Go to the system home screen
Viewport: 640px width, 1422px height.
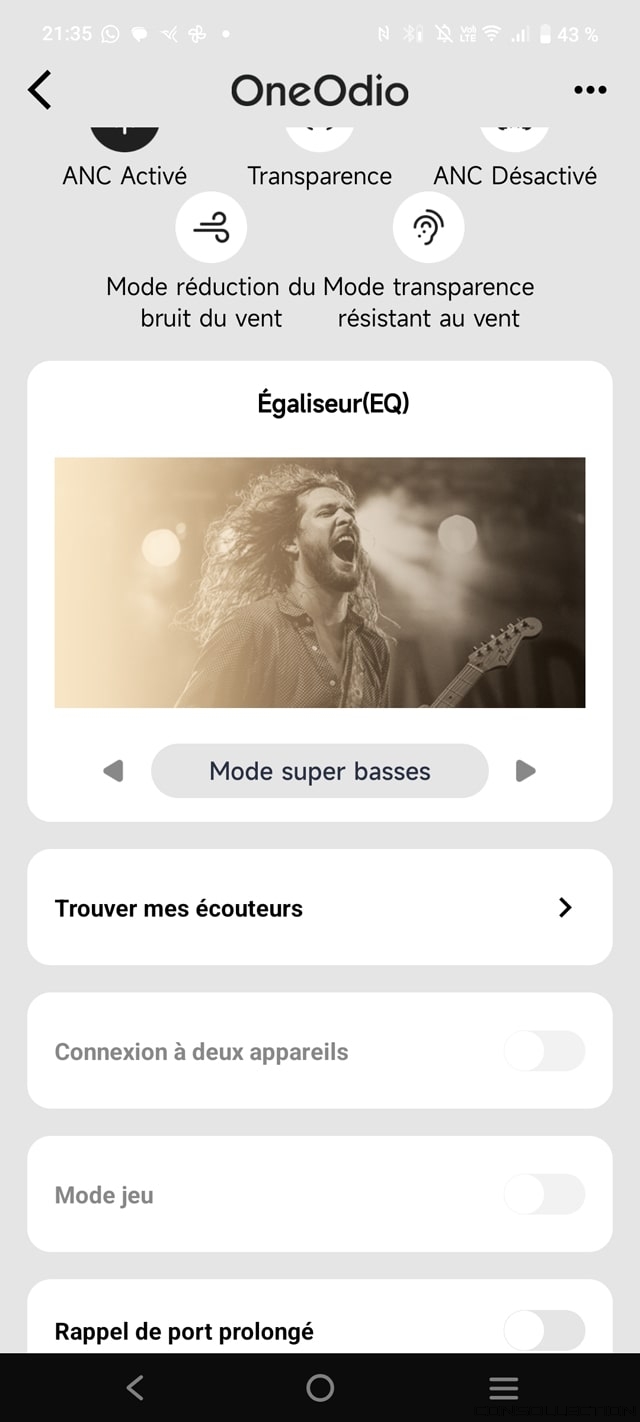pos(320,1387)
